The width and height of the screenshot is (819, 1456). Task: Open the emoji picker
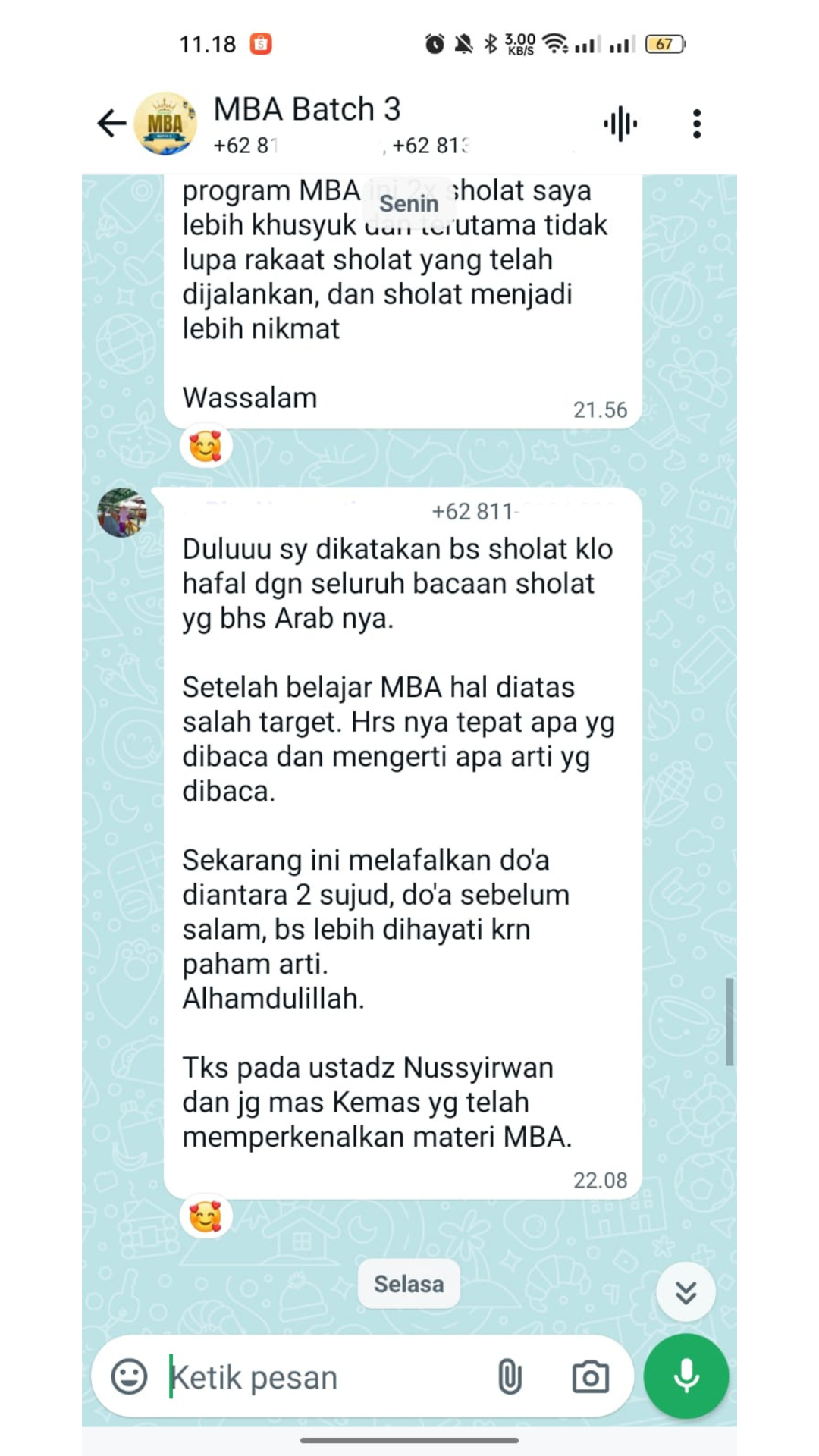(130, 1376)
